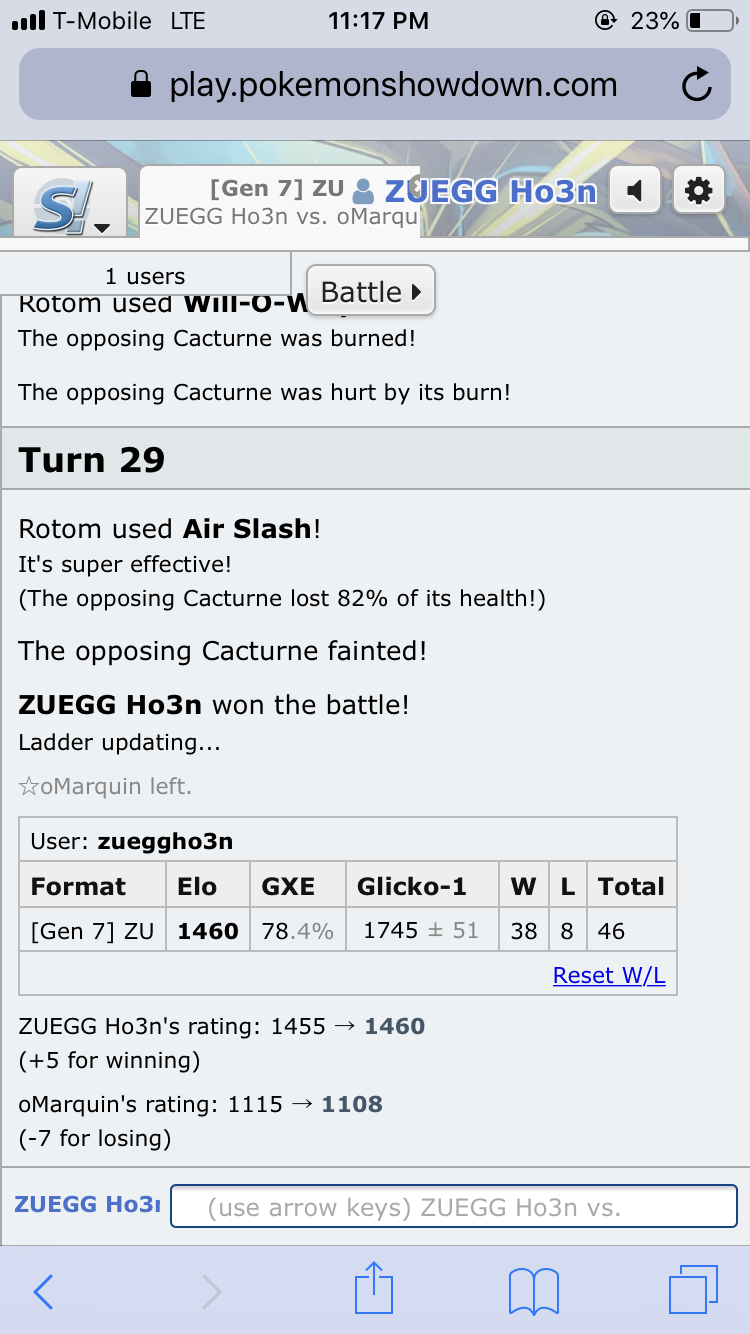750x1334 pixels.
Task: Mute sound with the speaker icon
Action: coord(634,190)
